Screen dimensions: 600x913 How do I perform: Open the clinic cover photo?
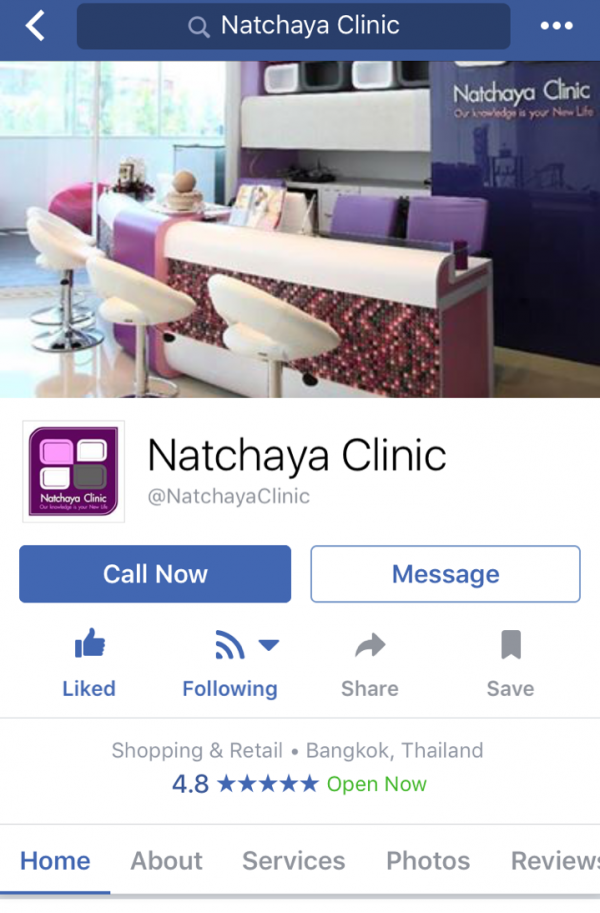tap(300, 228)
